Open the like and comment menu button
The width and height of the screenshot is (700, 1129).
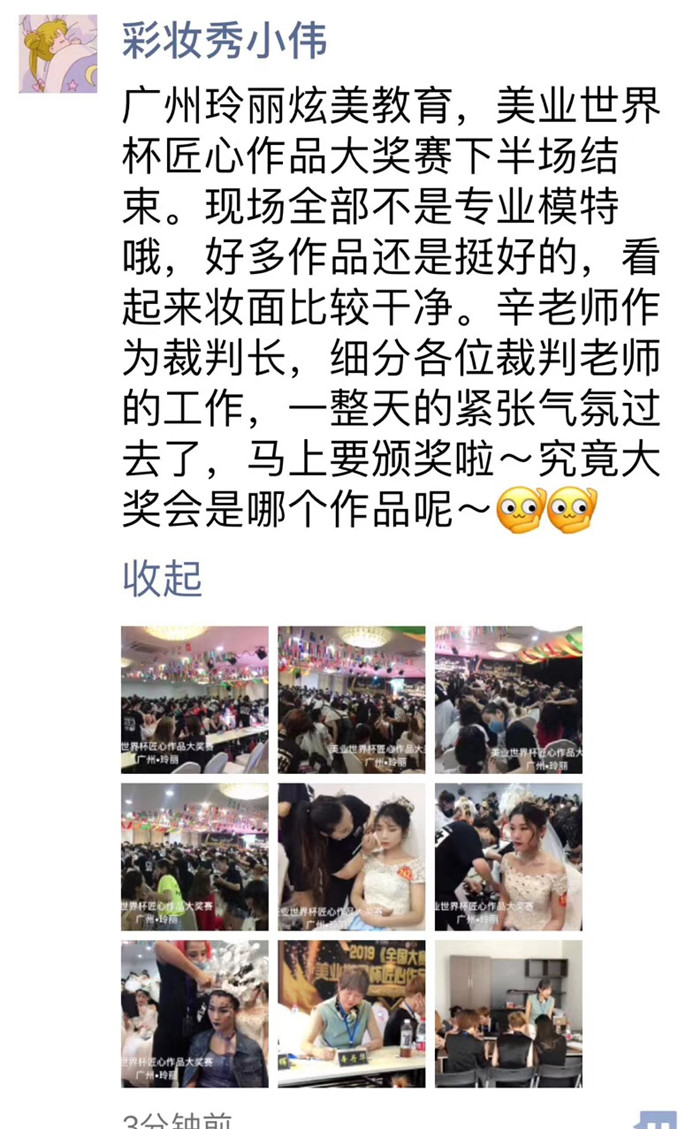coord(655,1119)
